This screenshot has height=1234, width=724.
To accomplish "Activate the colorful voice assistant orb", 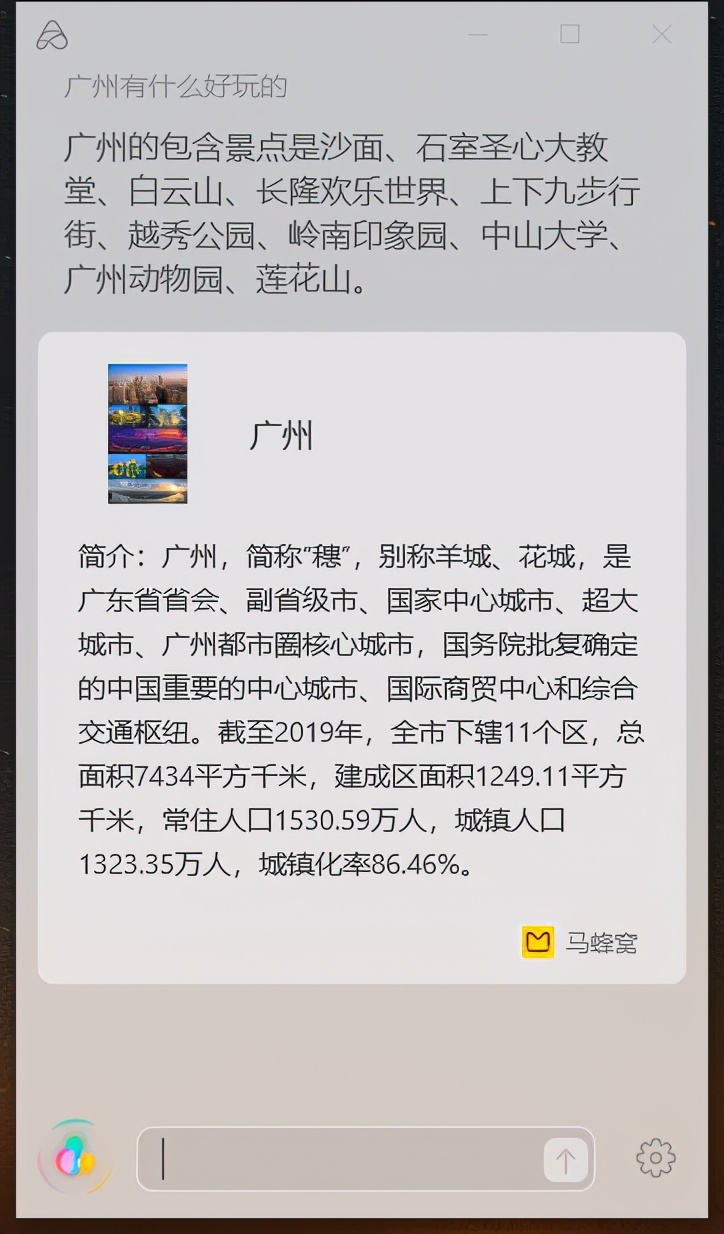I will point(75,1159).
